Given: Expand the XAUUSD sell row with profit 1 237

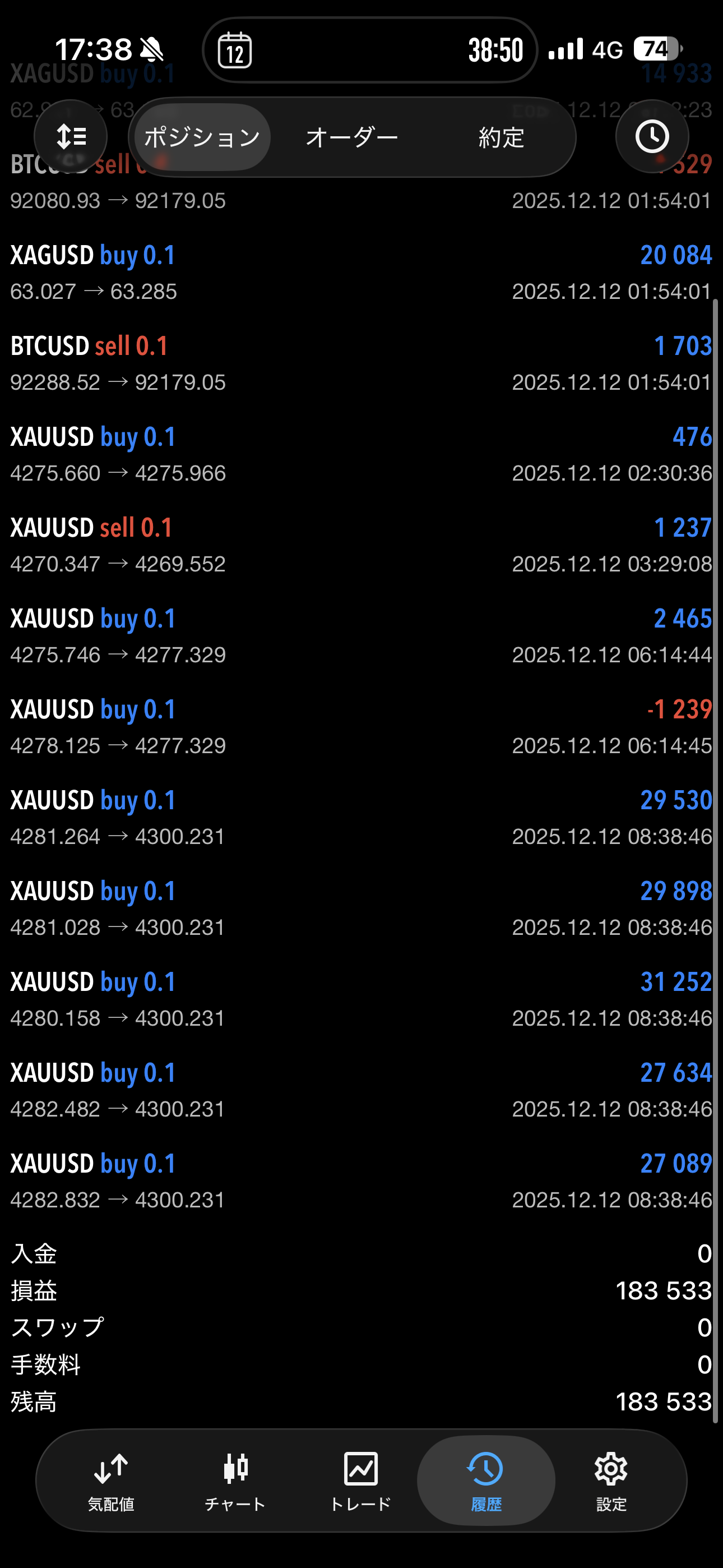Looking at the screenshot, I should click(361, 545).
